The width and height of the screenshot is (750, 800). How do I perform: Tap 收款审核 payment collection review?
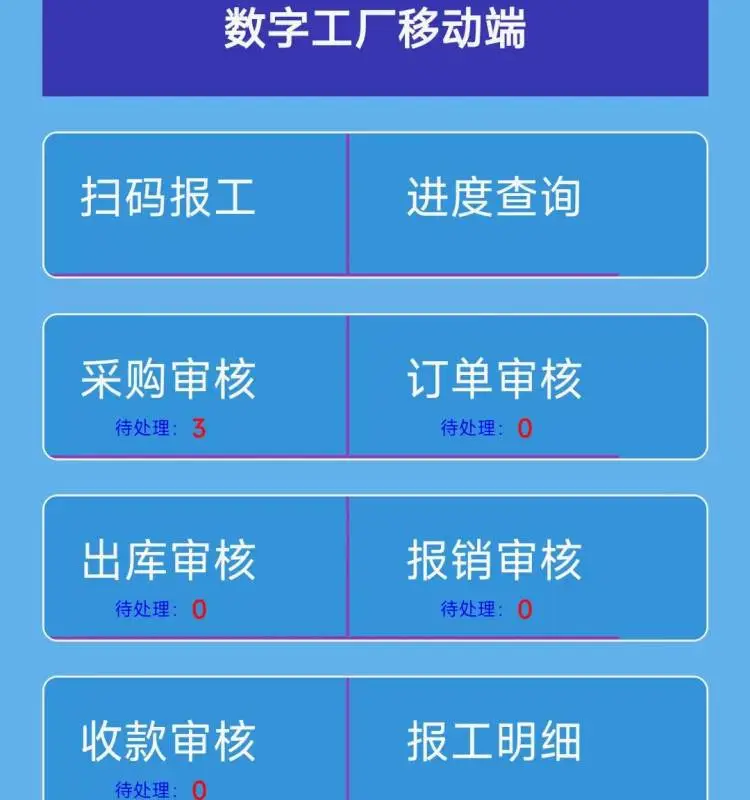[195, 739]
